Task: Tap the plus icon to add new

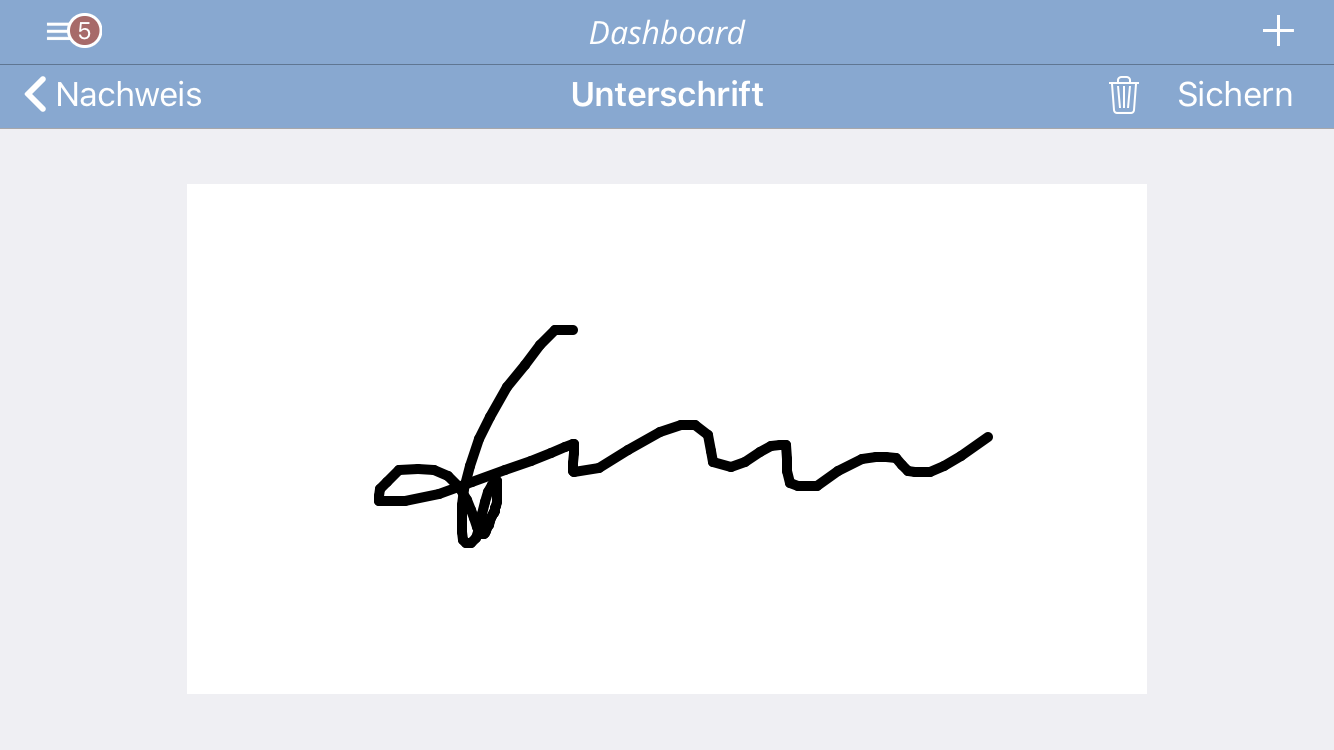Action: tap(1278, 32)
